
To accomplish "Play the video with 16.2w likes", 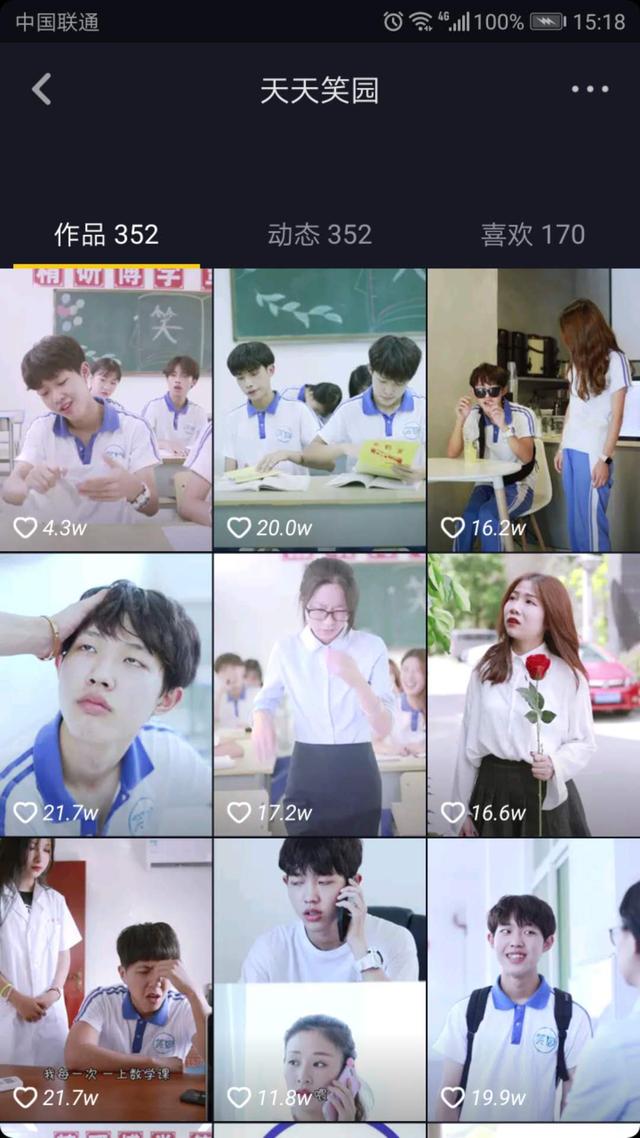I will click(x=534, y=409).
